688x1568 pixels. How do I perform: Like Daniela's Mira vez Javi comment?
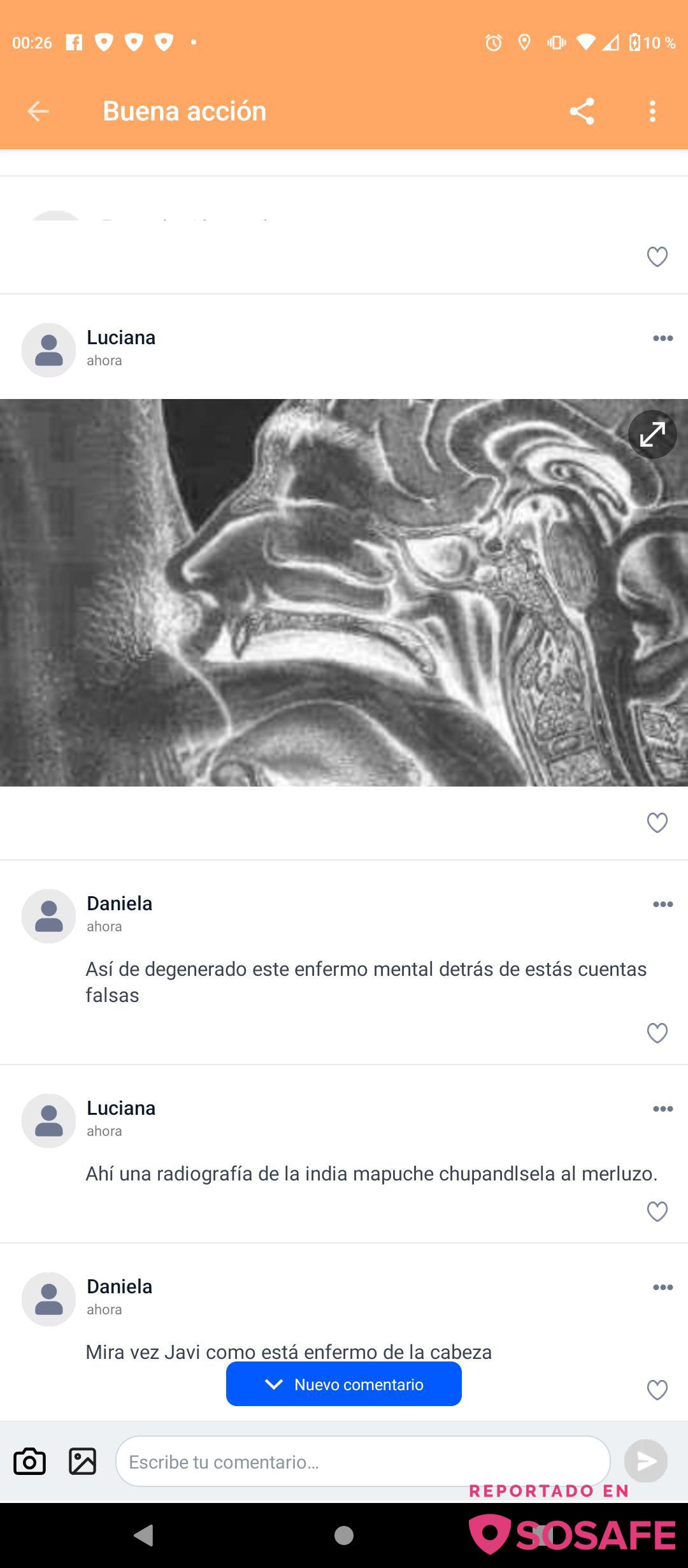click(657, 1390)
